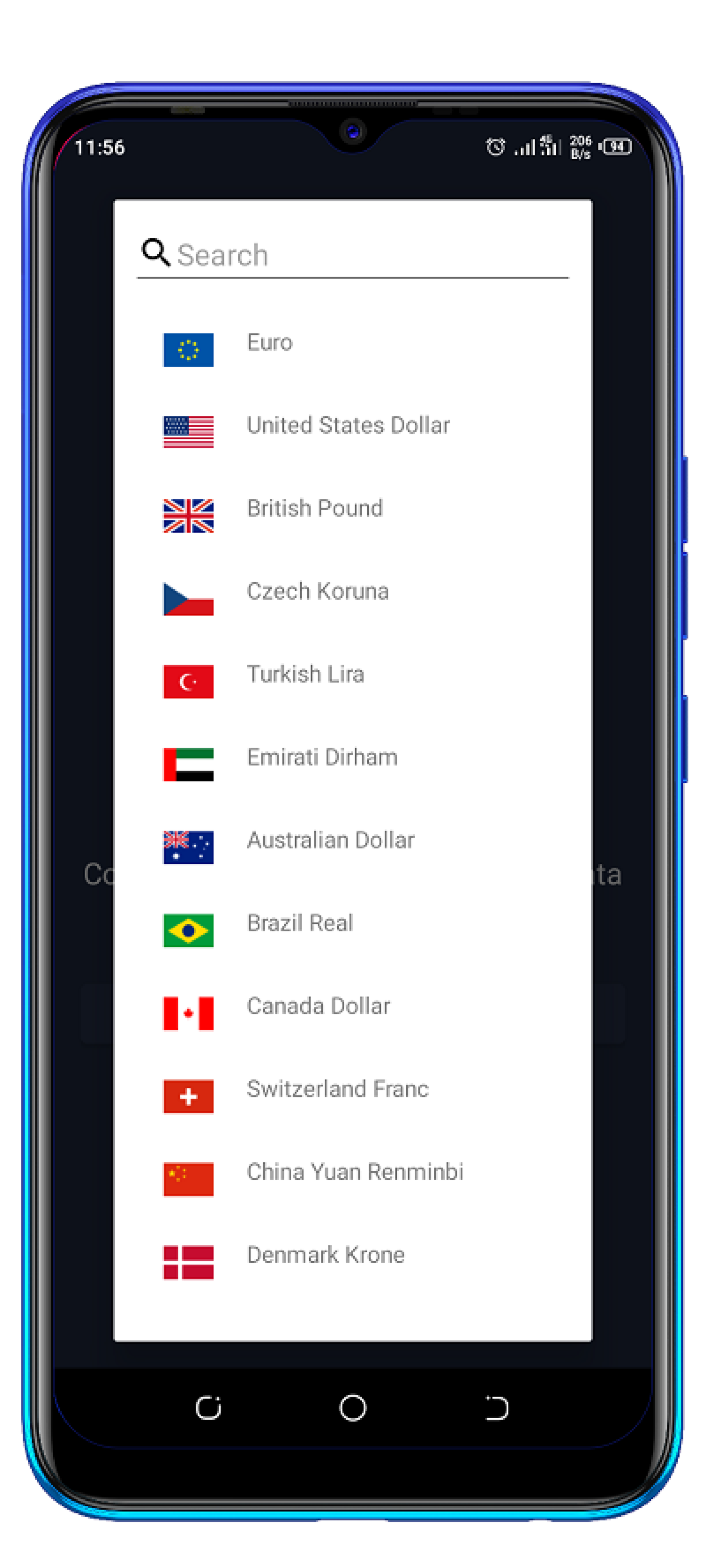Screen dimensions: 706x1568
Task: Select Denmark Krone
Action: click(352, 1261)
